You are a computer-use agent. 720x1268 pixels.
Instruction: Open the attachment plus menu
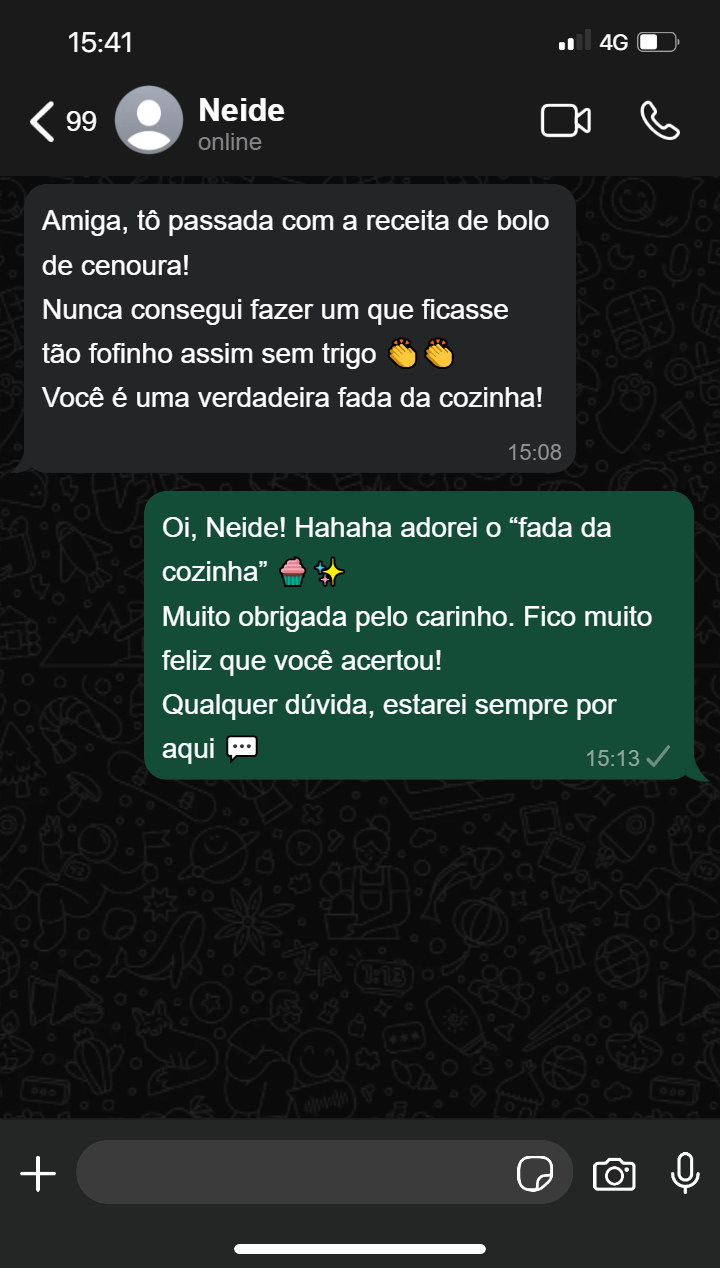pos(38,1173)
